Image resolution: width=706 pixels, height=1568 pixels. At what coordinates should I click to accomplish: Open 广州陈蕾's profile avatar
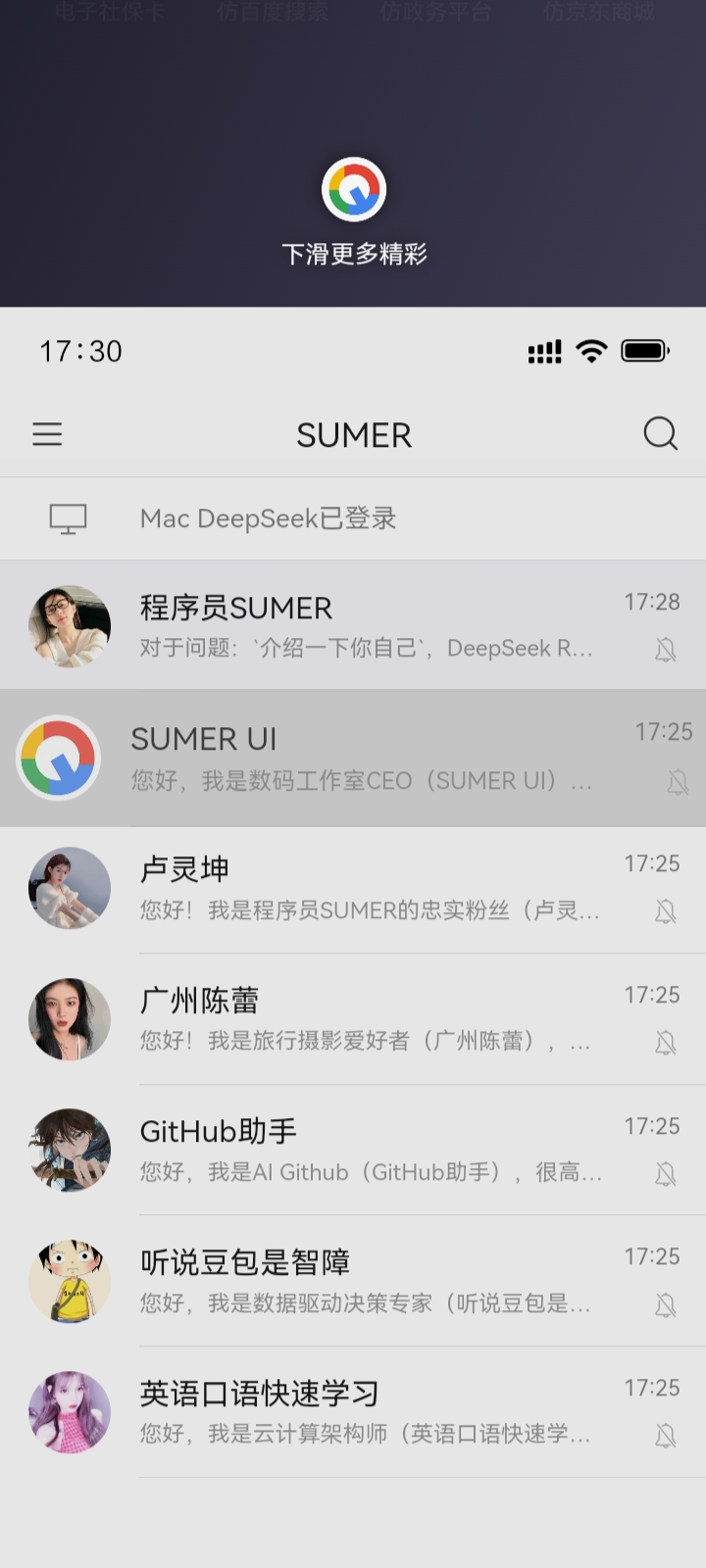click(x=69, y=1019)
